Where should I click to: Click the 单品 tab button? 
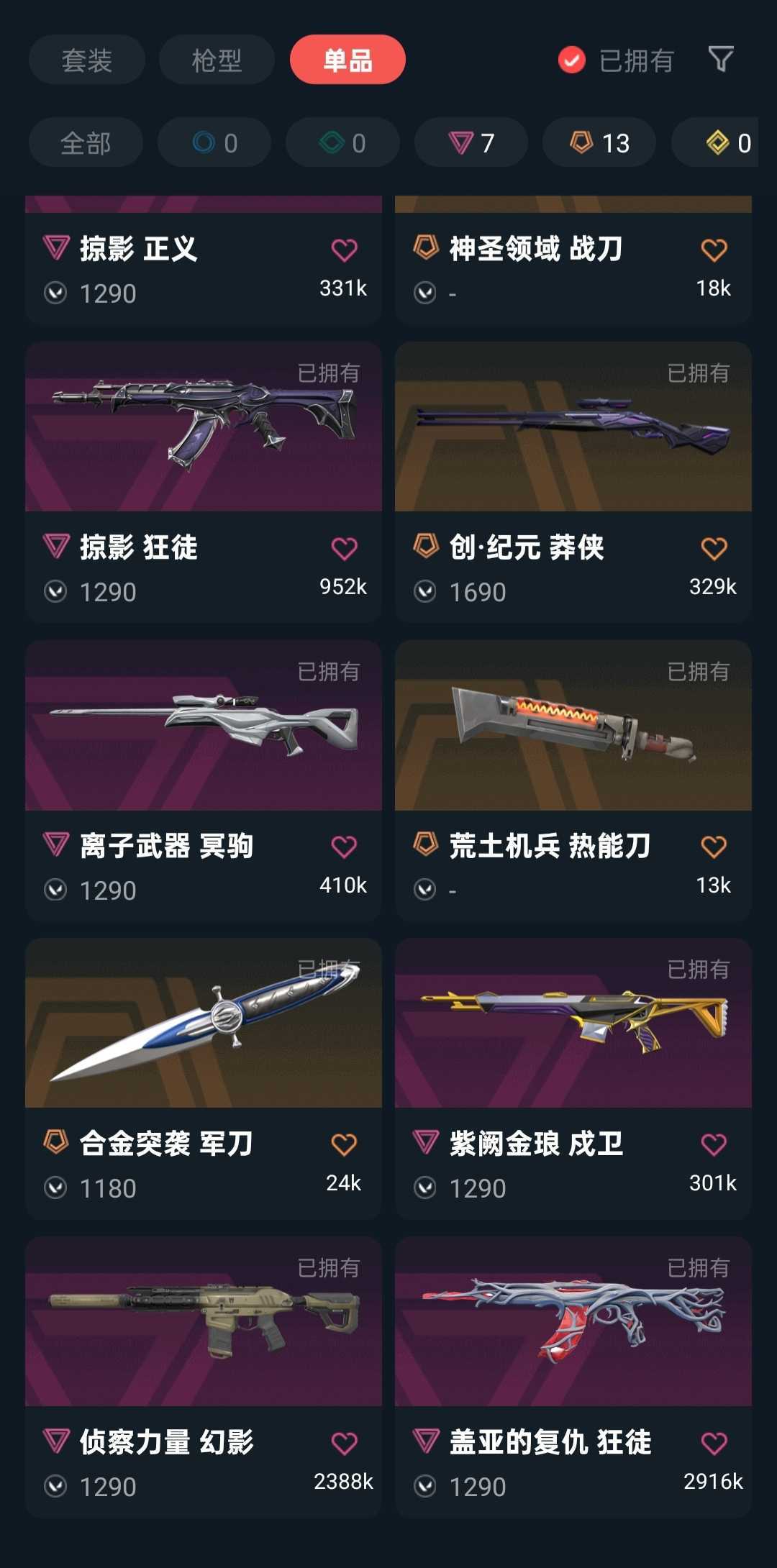347,60
